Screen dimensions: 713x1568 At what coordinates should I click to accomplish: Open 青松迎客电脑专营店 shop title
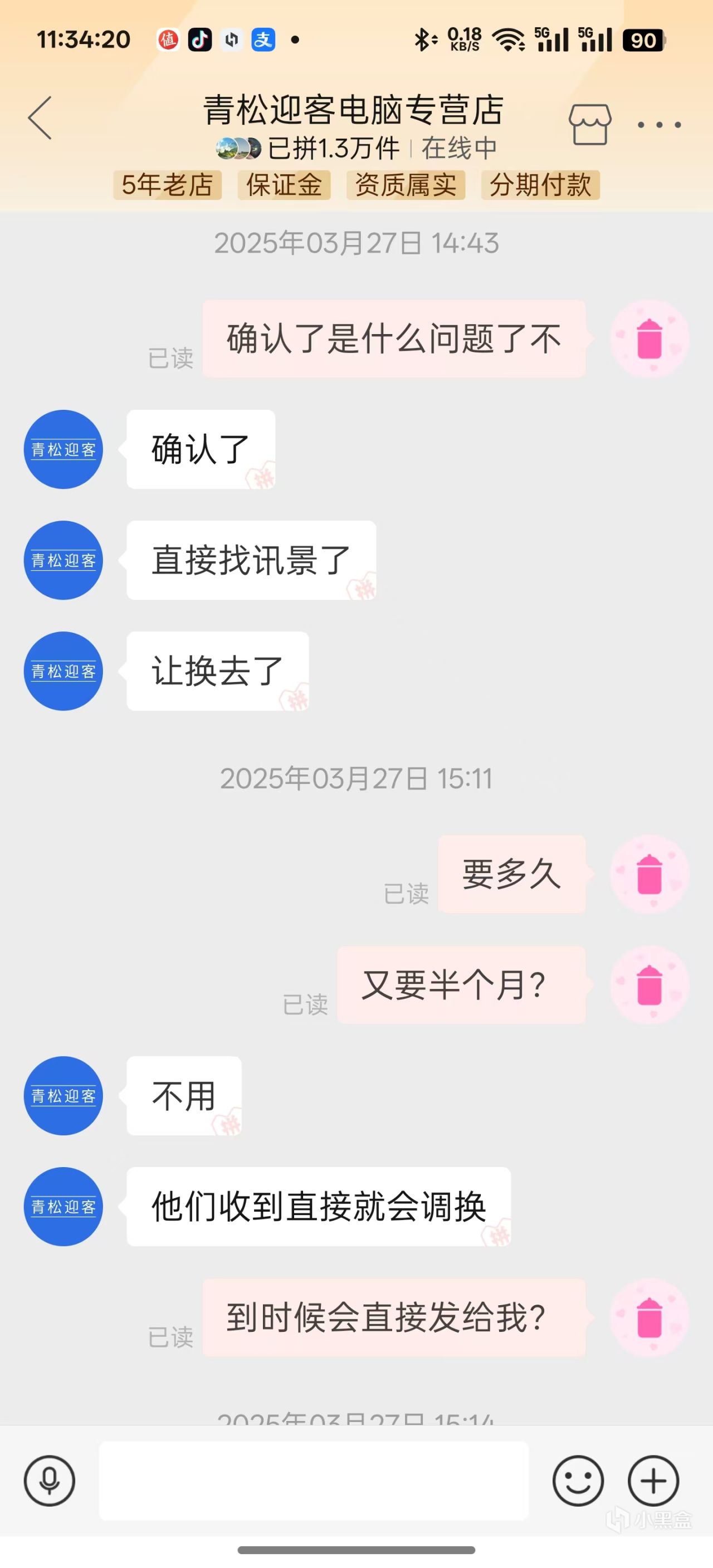coord(354,110)
